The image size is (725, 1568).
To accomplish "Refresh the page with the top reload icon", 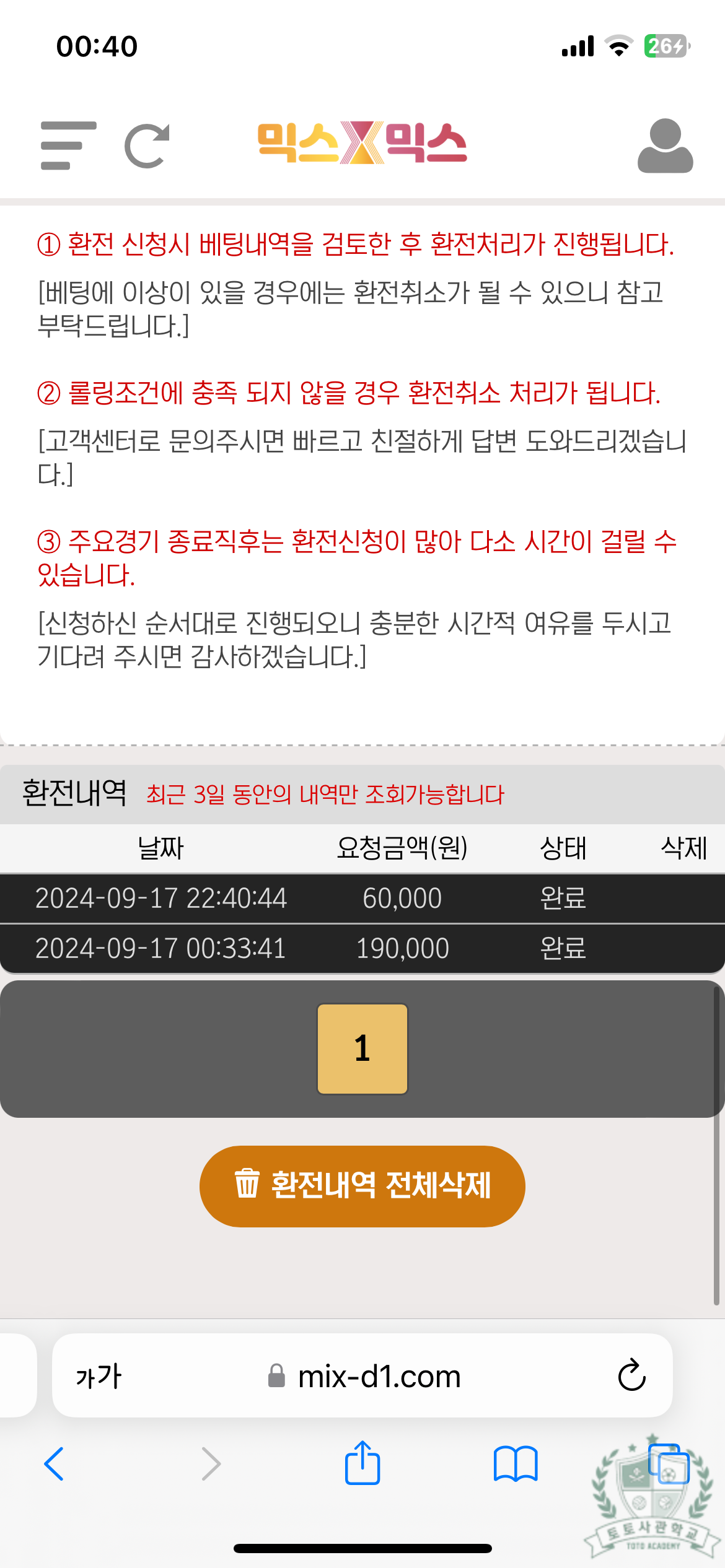I will (x=147, y=146).
